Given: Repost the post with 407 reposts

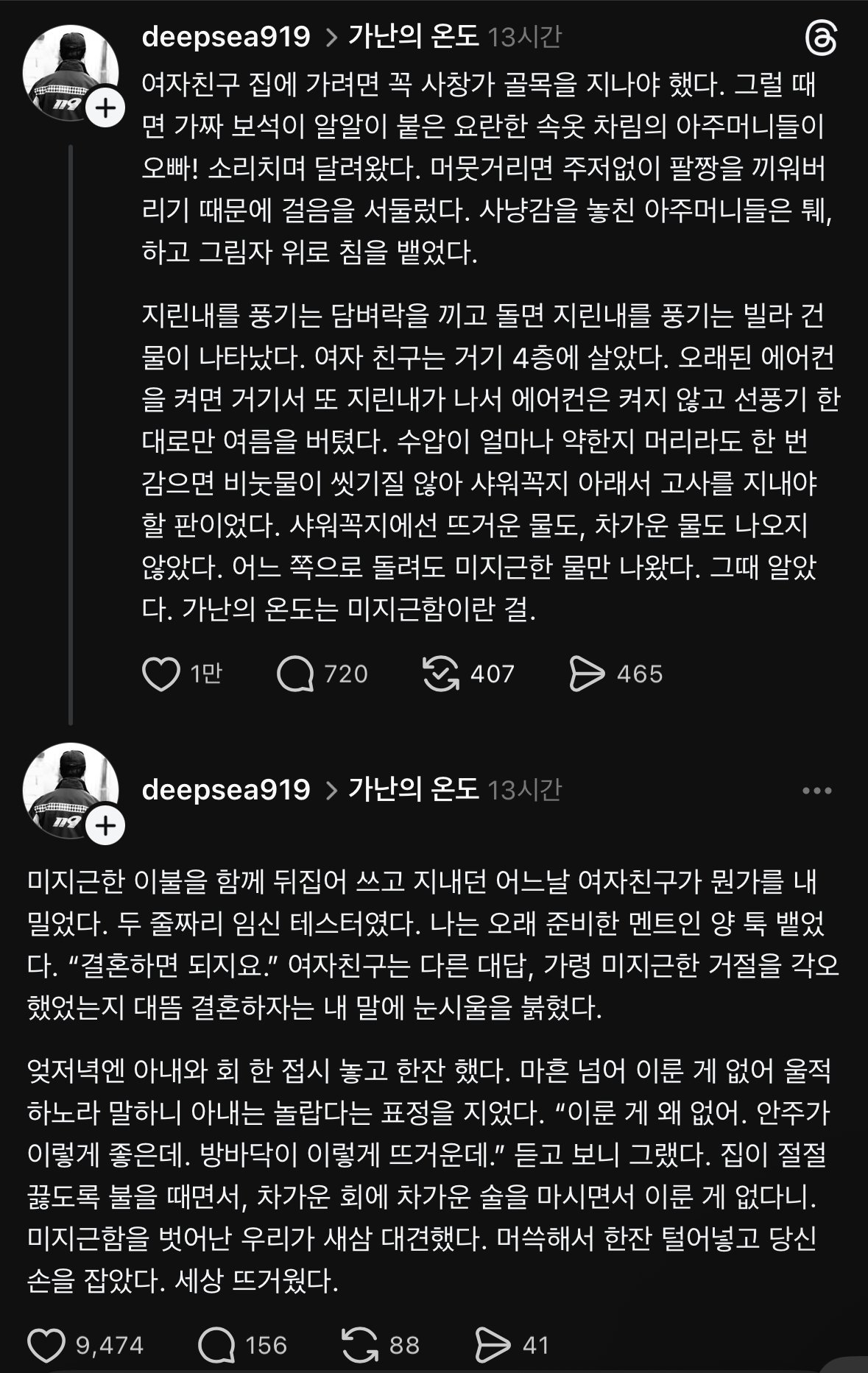Looking at the screenshot, I should [x=440, y=674].
